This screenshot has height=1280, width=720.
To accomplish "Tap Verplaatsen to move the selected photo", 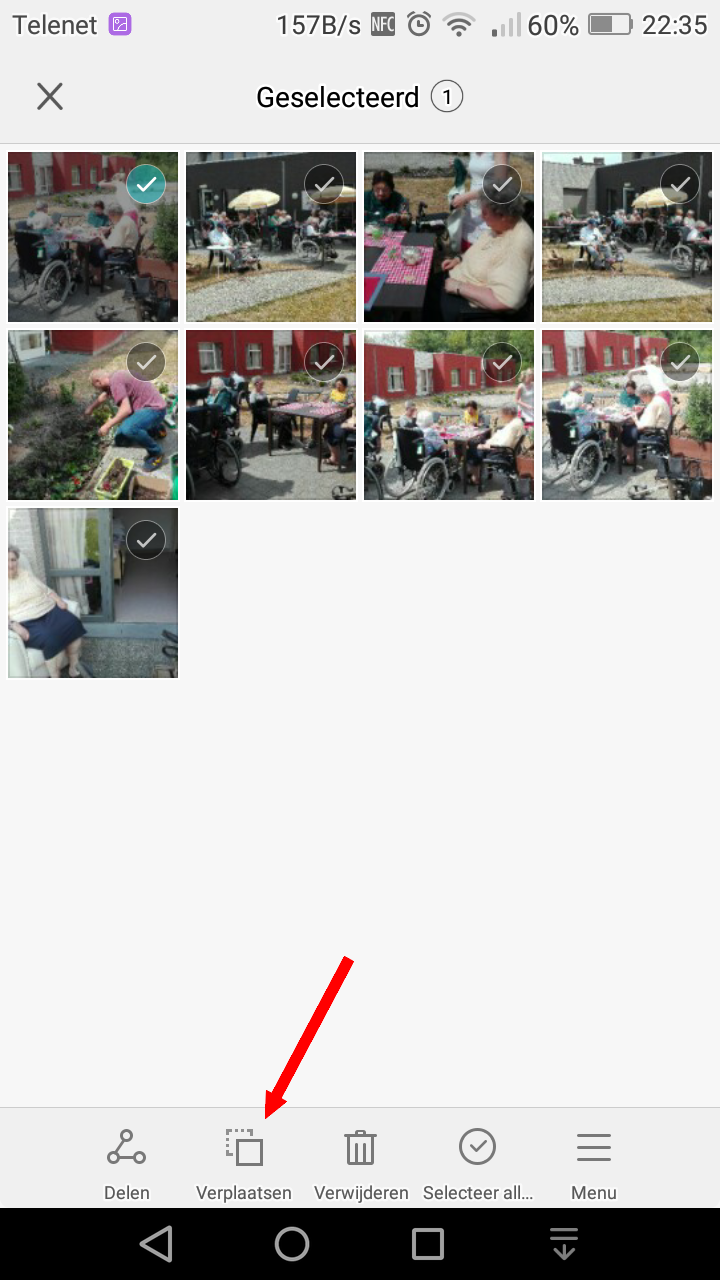I will point(244,1162).
